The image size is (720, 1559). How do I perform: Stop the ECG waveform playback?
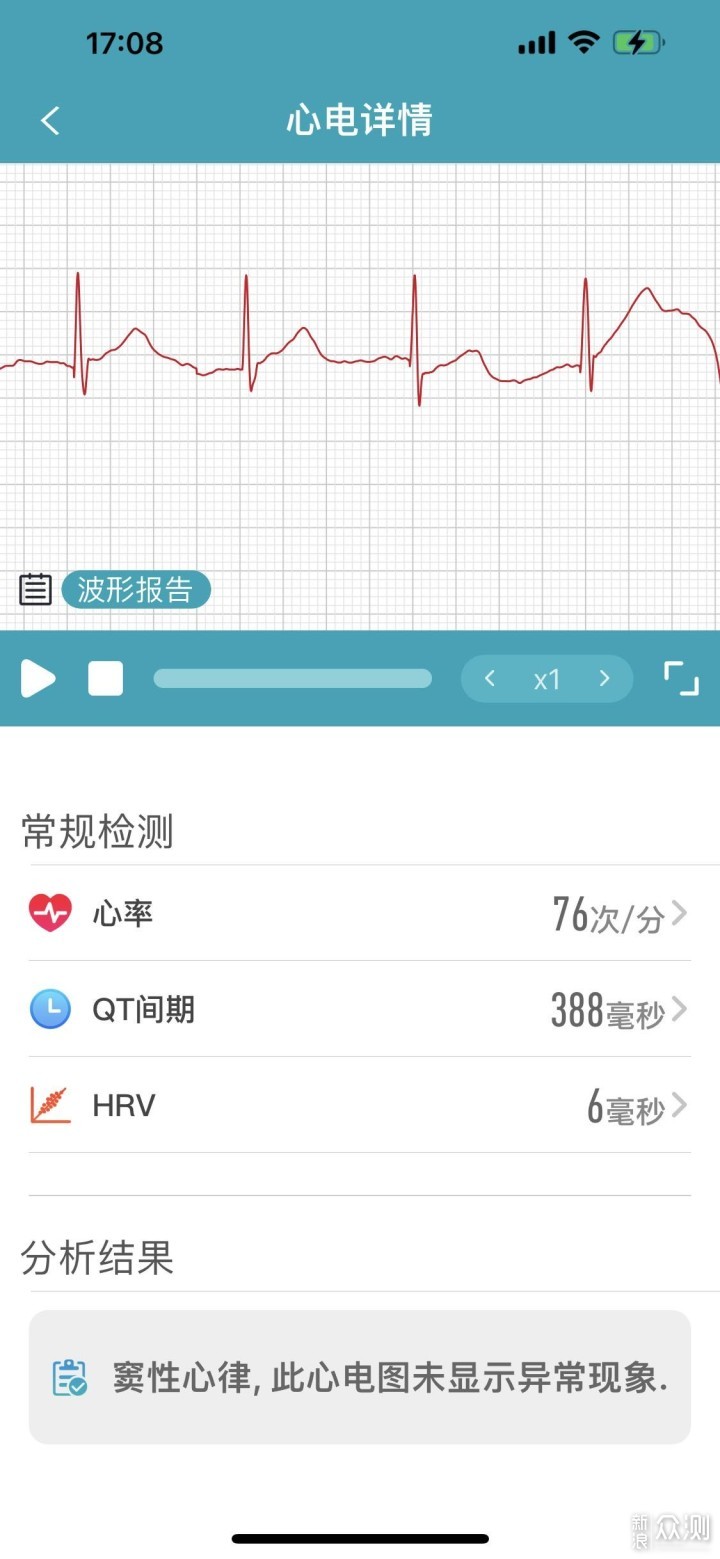coord(105,679)
